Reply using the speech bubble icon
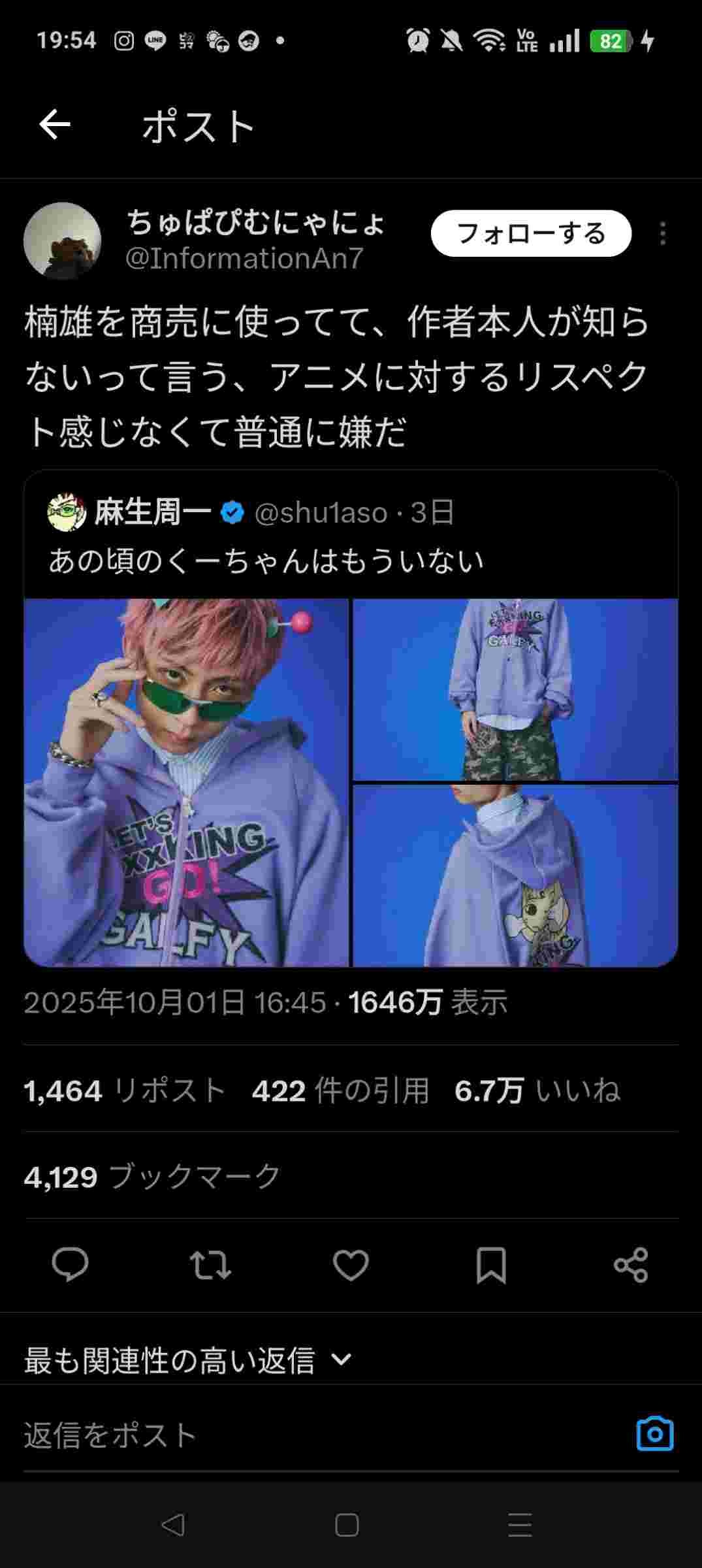Viewport: 702px width, 1568px height. [70, 1264]
